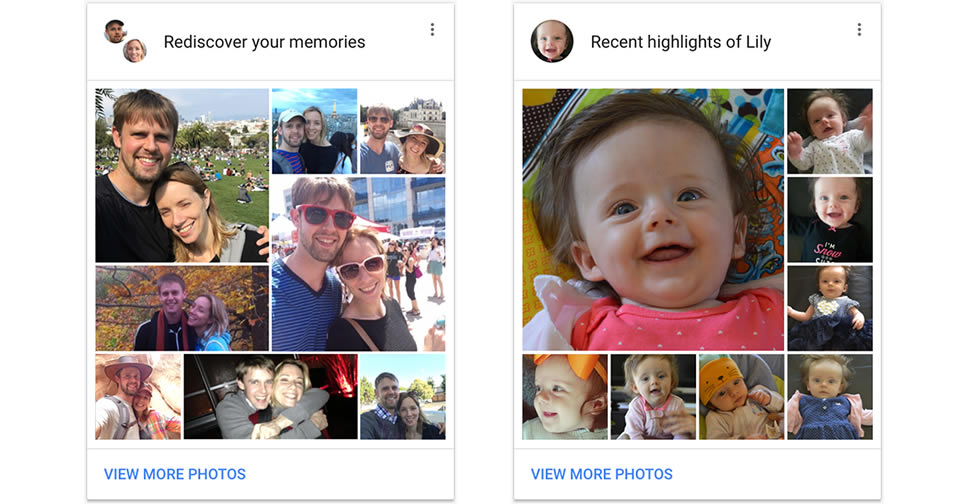This screenshot has height=504, width=968.
Task: Open the selfie with red sunglasses
Action: [358, 264]
